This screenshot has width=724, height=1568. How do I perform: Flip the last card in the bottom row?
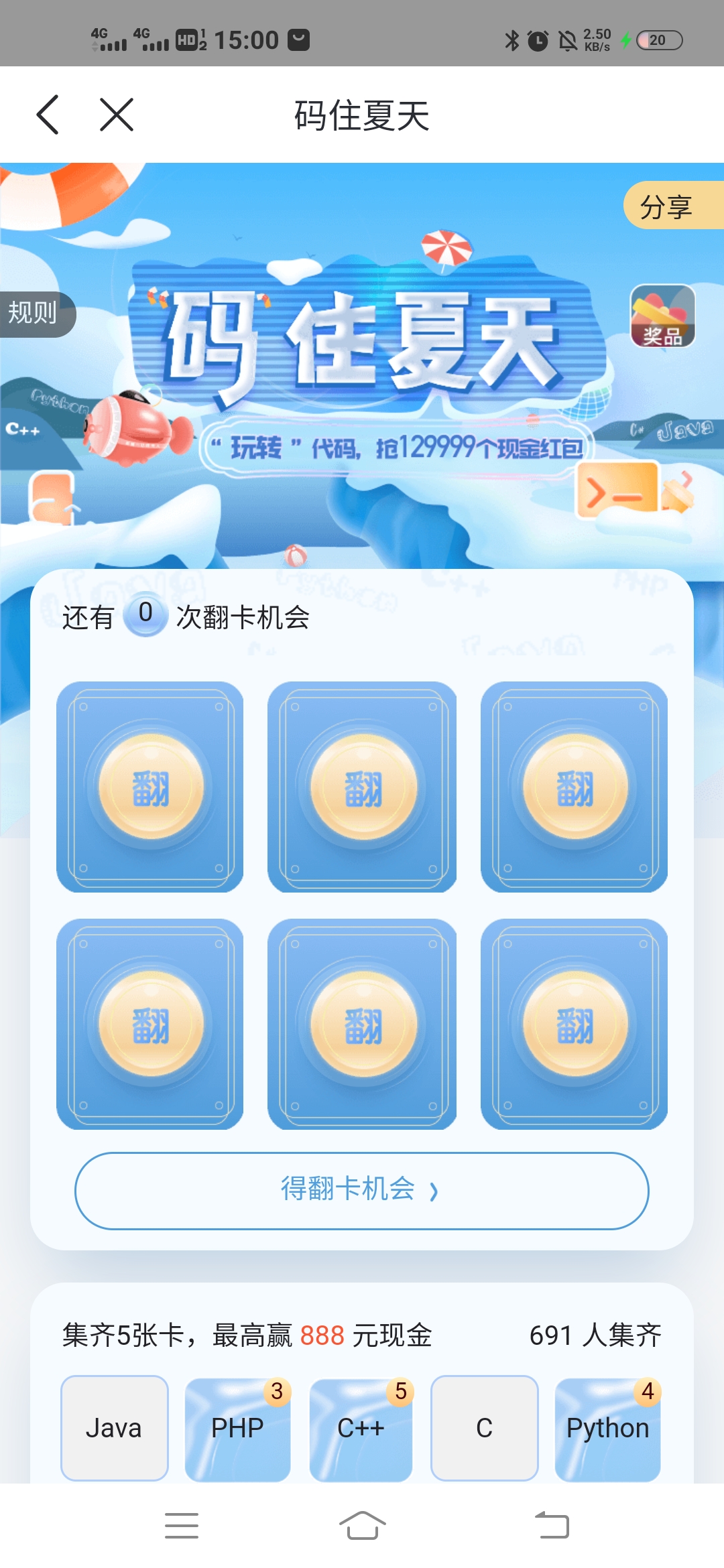tap(574, 1024)
